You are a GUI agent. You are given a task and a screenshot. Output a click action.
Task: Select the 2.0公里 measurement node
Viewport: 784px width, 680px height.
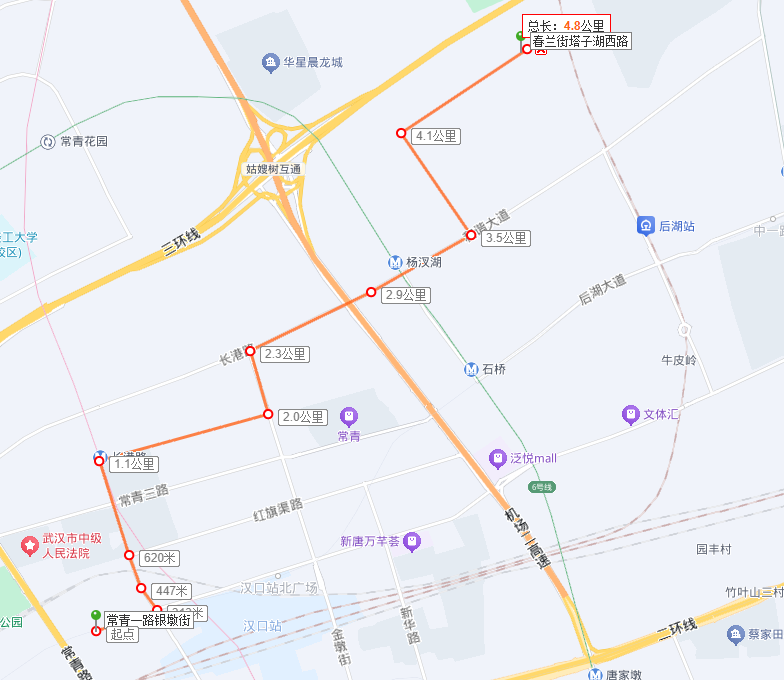point(267,414)
